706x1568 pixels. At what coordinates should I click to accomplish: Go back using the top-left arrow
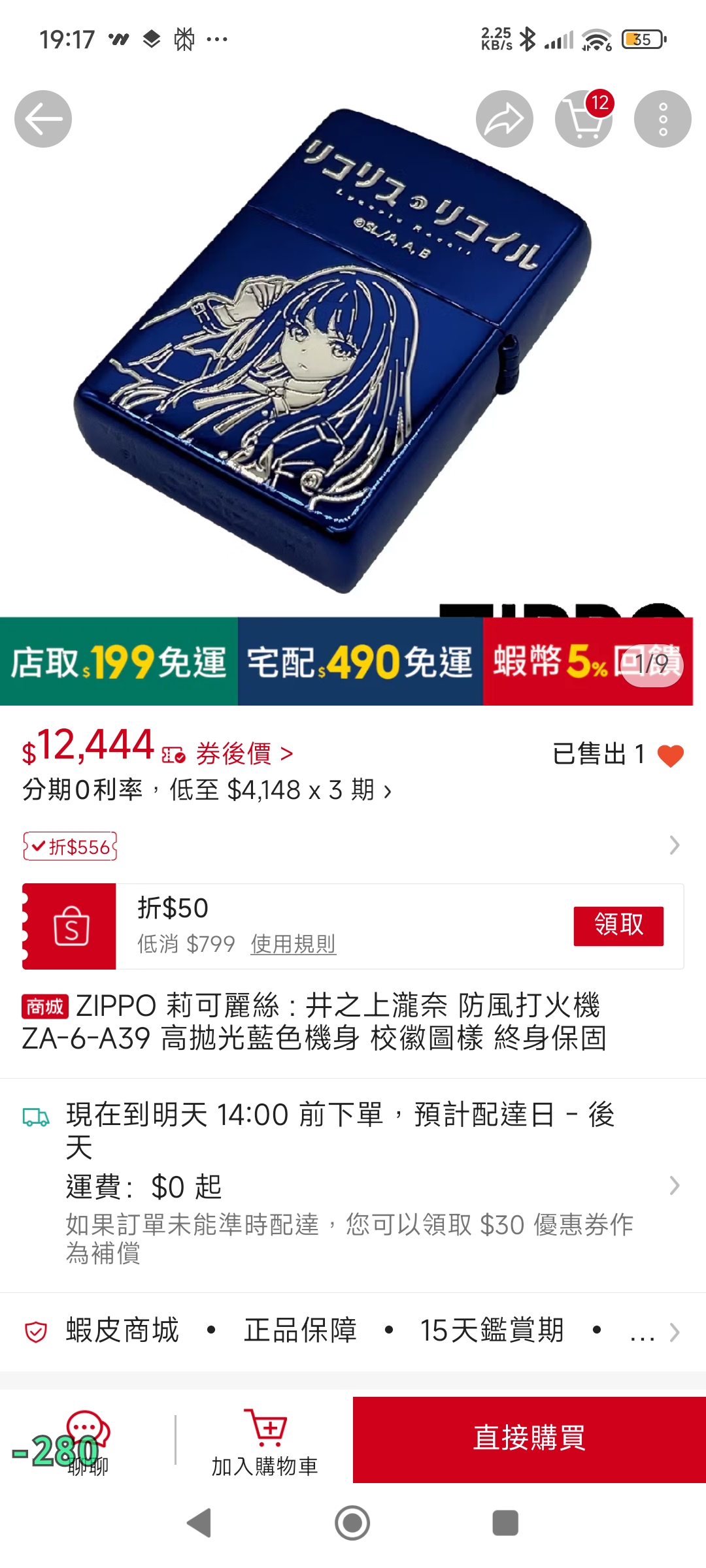click(43, 119)
